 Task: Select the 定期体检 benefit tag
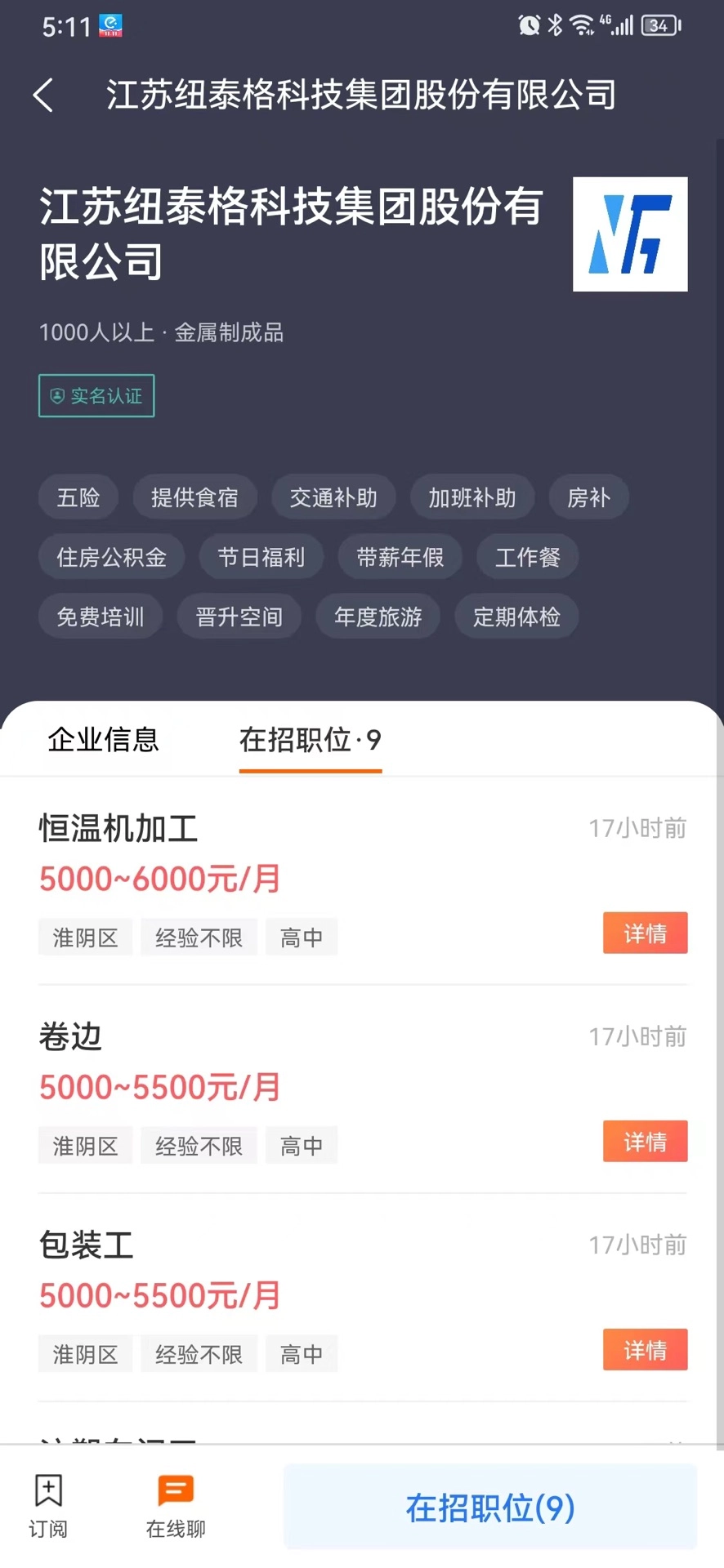(516, 617)
